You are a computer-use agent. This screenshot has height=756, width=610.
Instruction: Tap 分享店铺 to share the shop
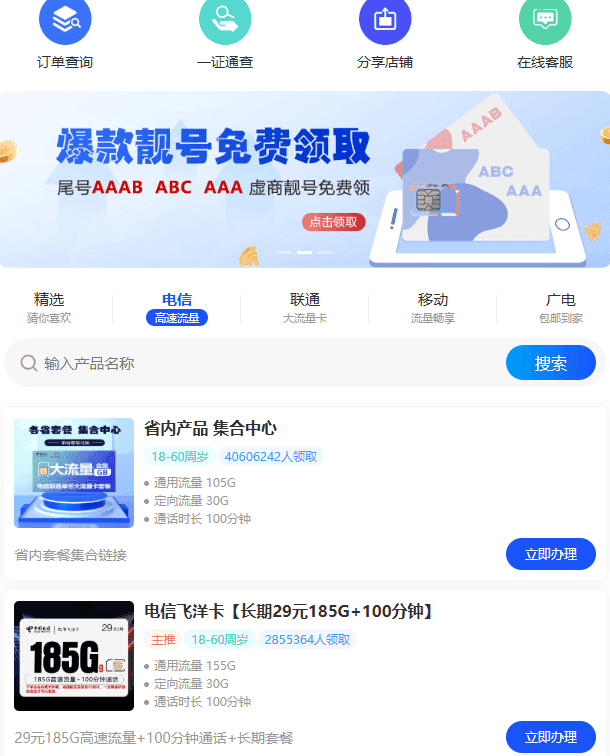(385, 34)
